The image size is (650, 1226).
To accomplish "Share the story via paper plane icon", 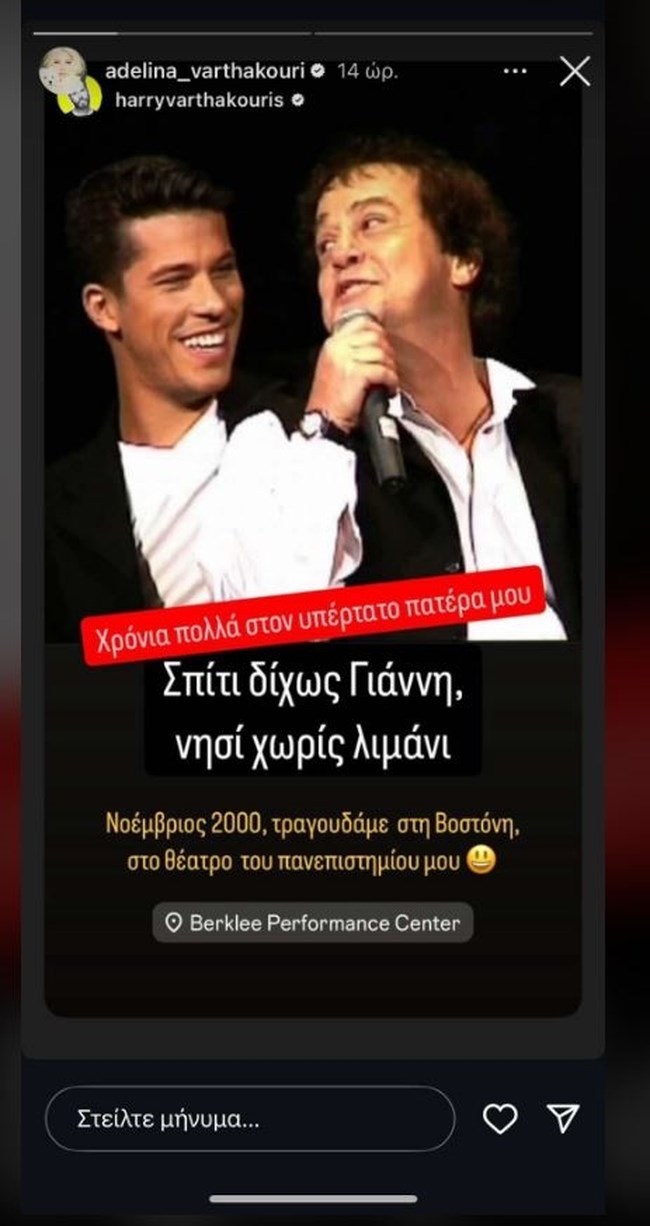I will [565, 1120].
